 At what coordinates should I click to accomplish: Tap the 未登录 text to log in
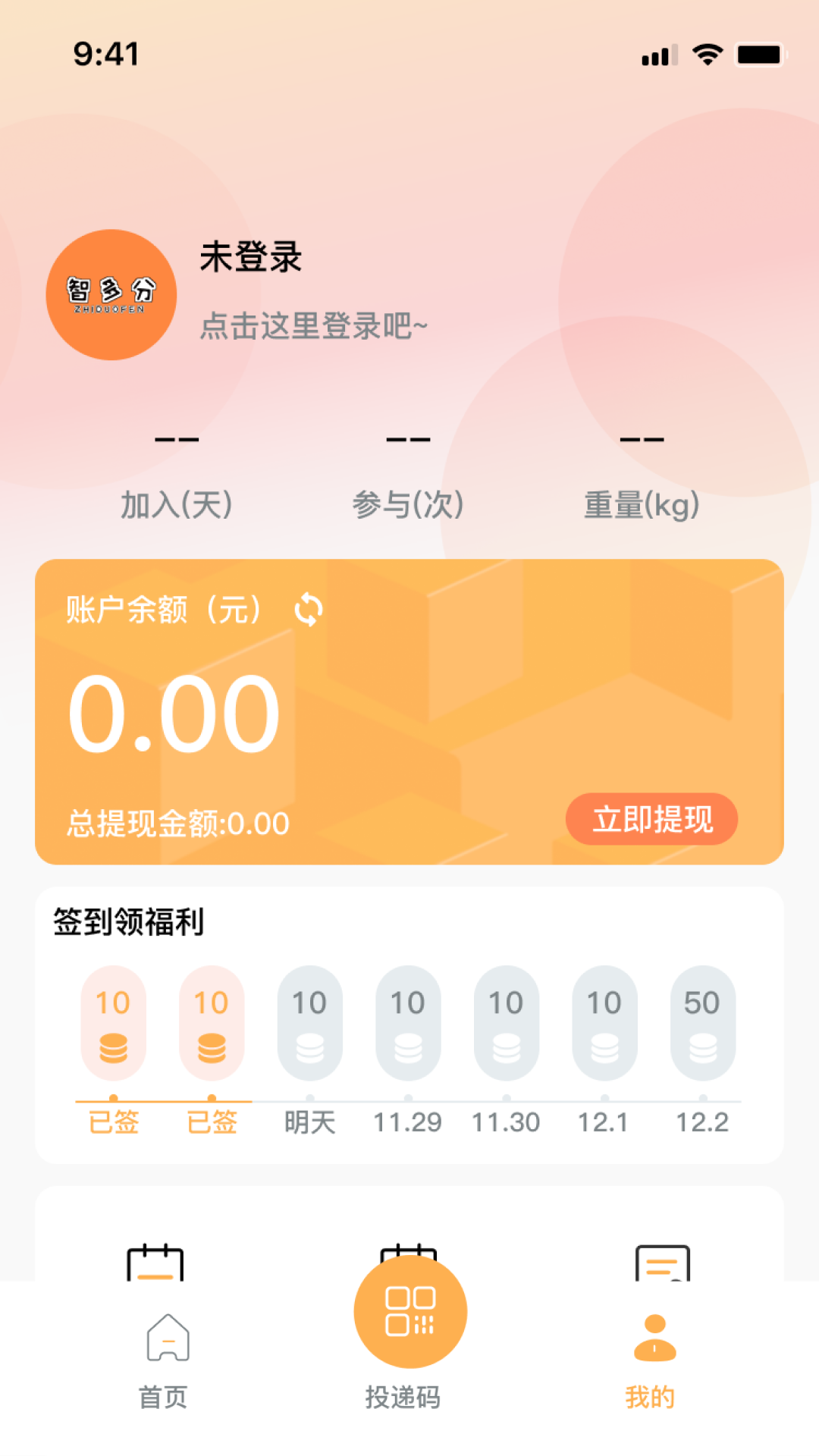[251, 257]
